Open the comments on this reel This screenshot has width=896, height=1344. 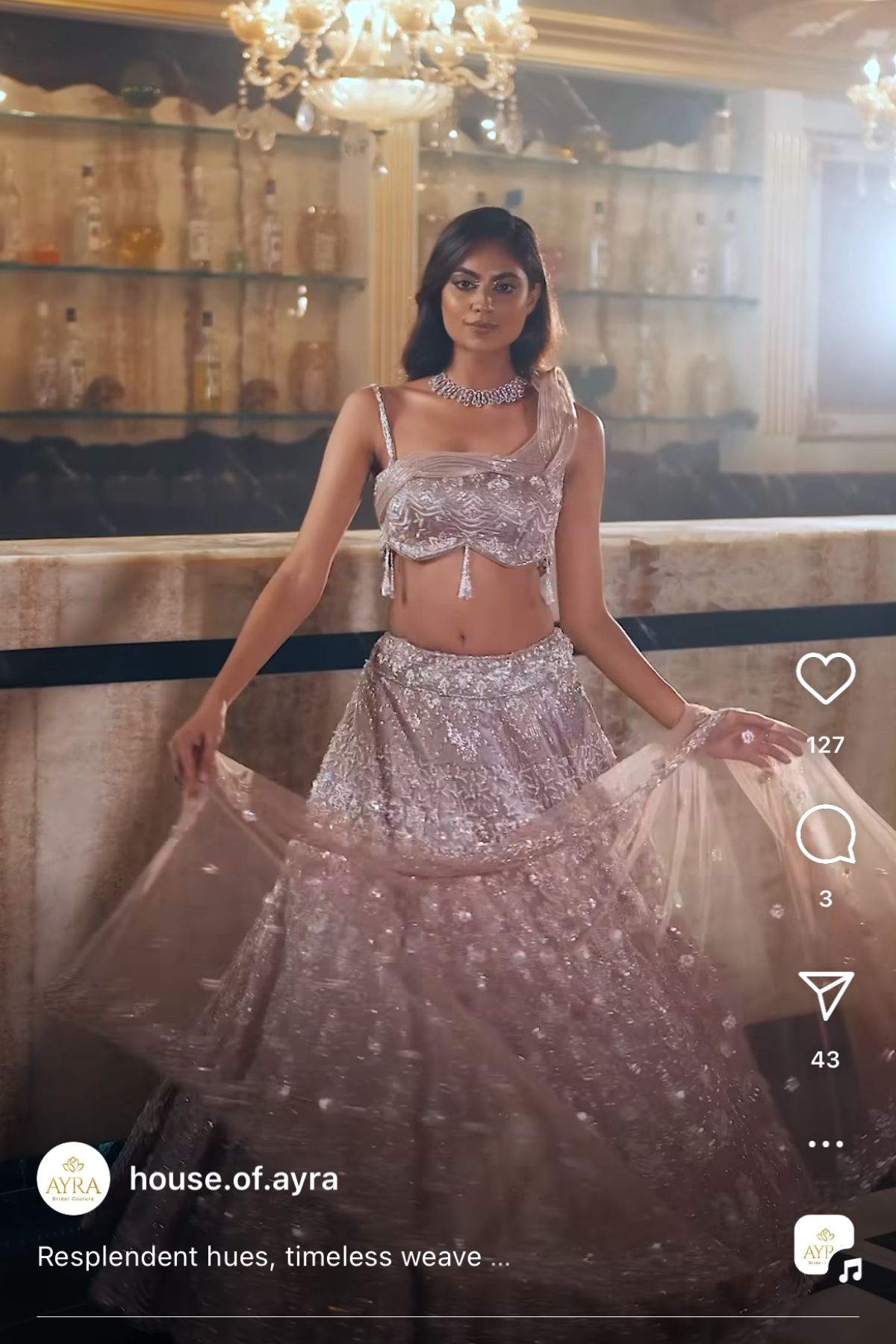(x=825, y=834)
